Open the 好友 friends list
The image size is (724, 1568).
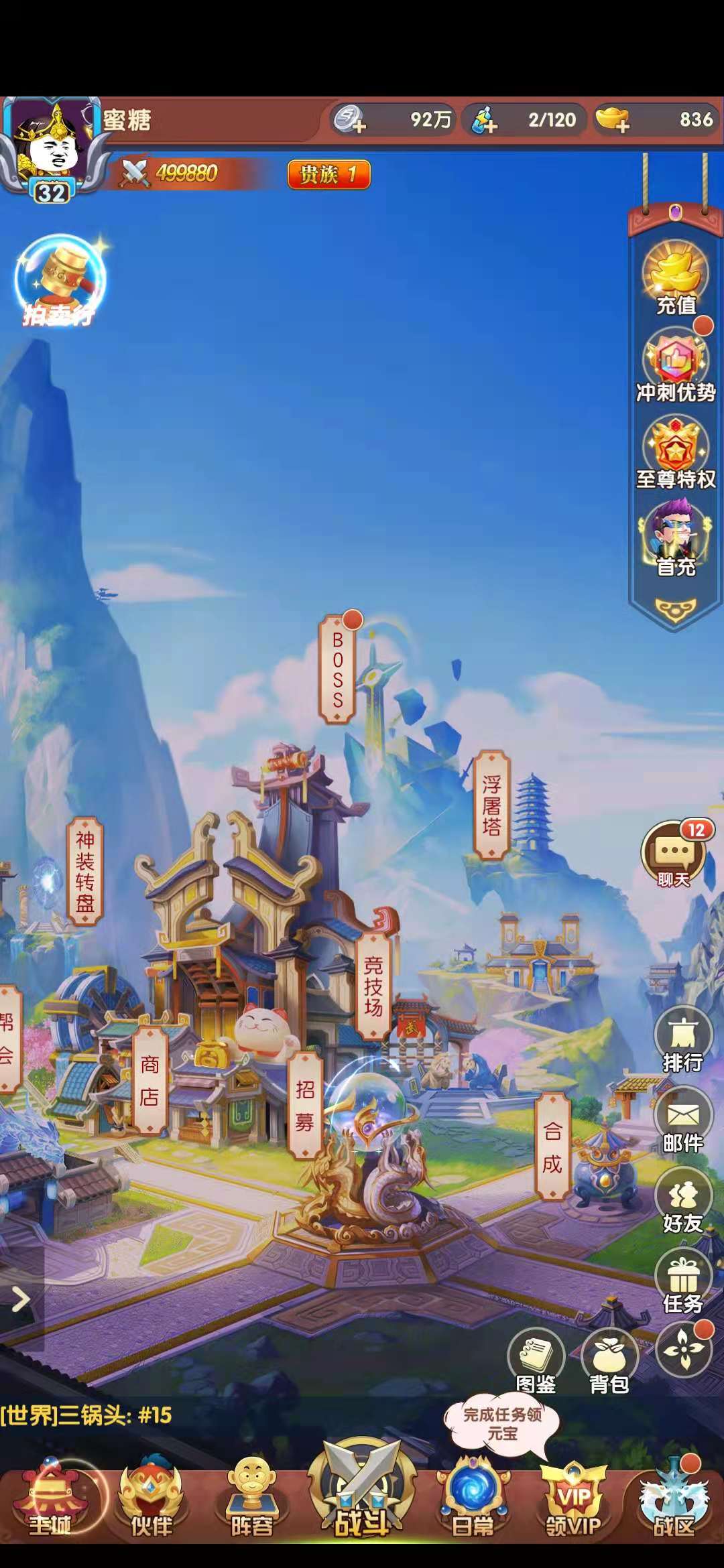point(682,1201)
